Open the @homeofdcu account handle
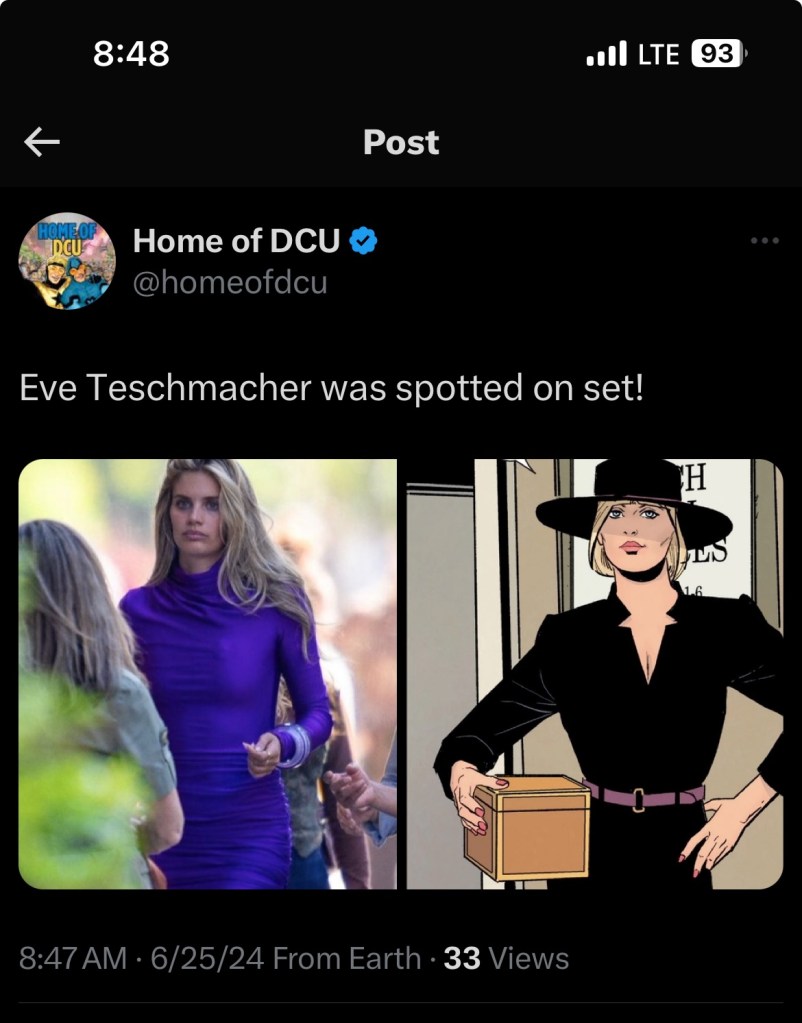802x1023 pixels. (230, 283)
